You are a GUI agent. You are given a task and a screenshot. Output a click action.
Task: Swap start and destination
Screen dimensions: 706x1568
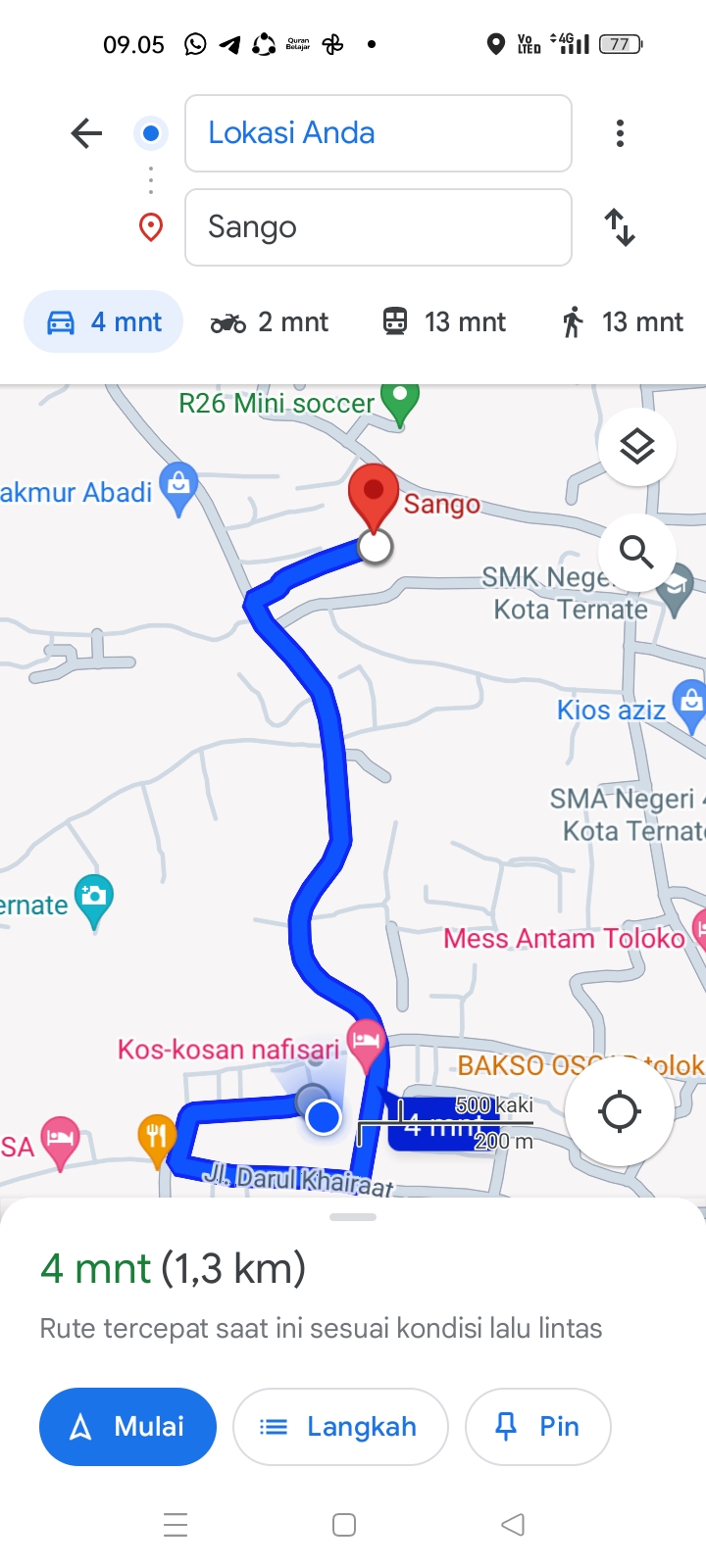(620, 227)
